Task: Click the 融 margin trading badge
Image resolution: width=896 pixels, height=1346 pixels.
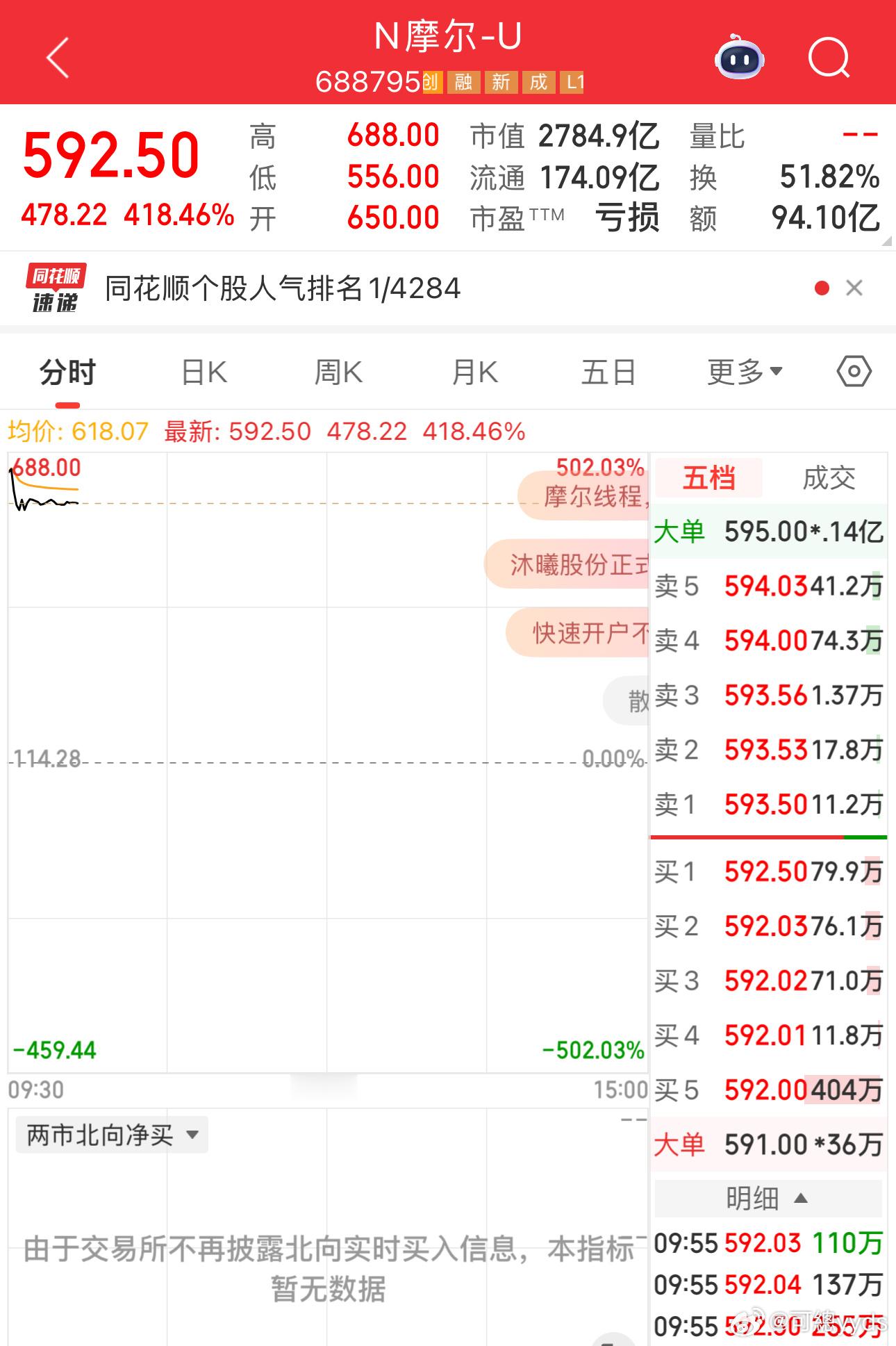Action: click(x=464, y=82)
